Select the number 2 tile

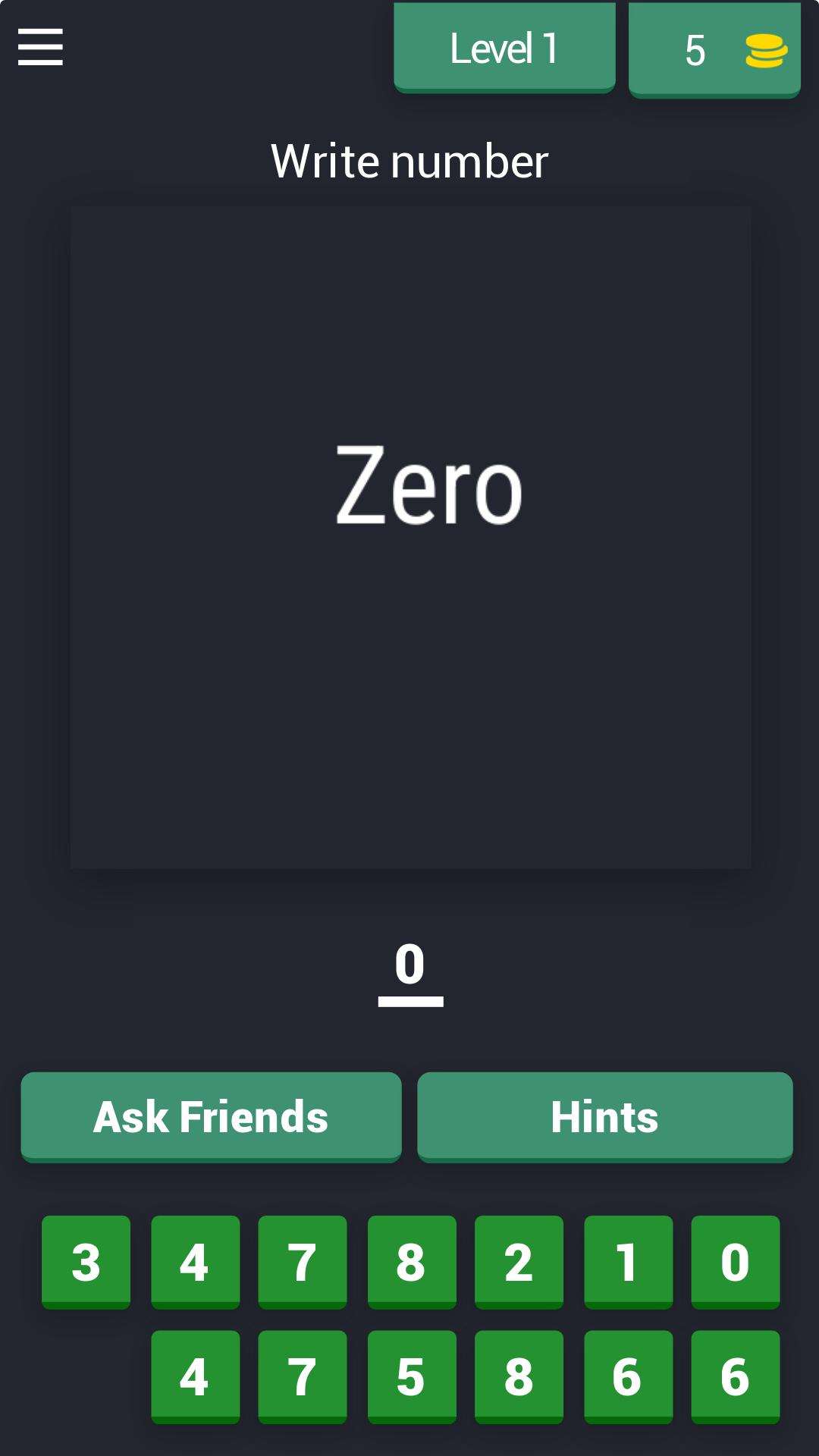click(519, 1263)
